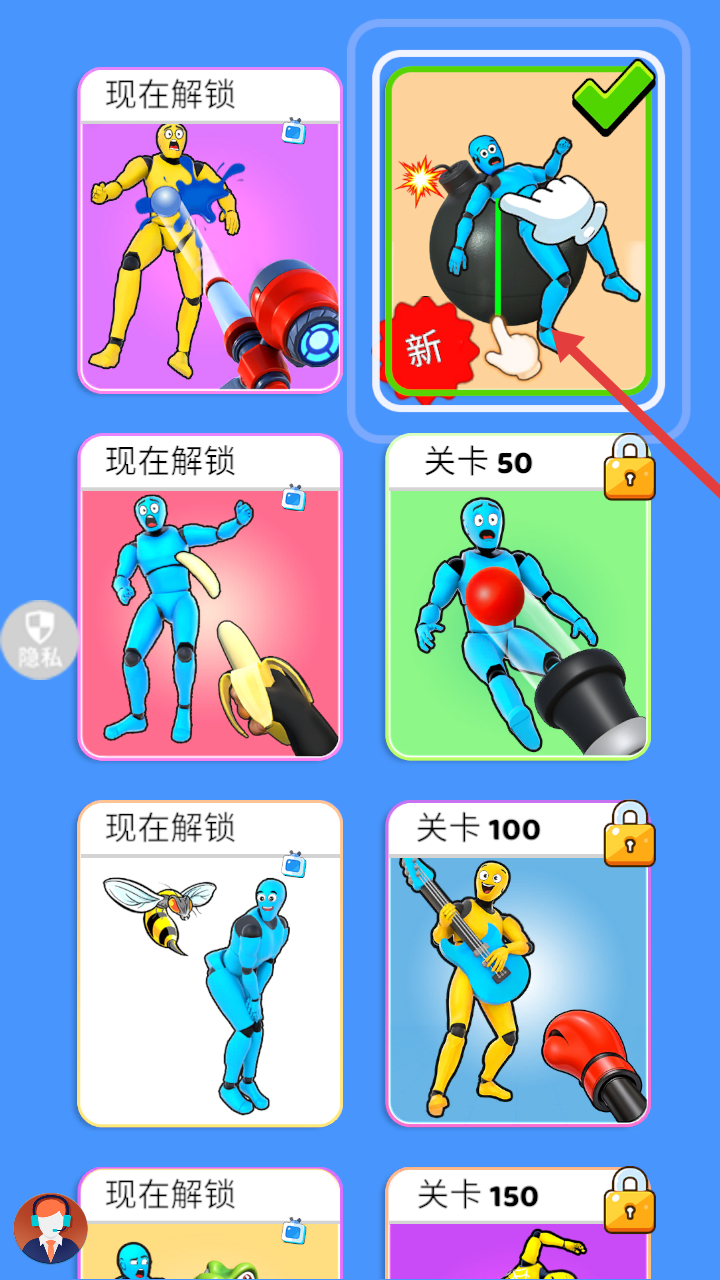Open the locked 关卡 150 card

(x=518, y=1223)
